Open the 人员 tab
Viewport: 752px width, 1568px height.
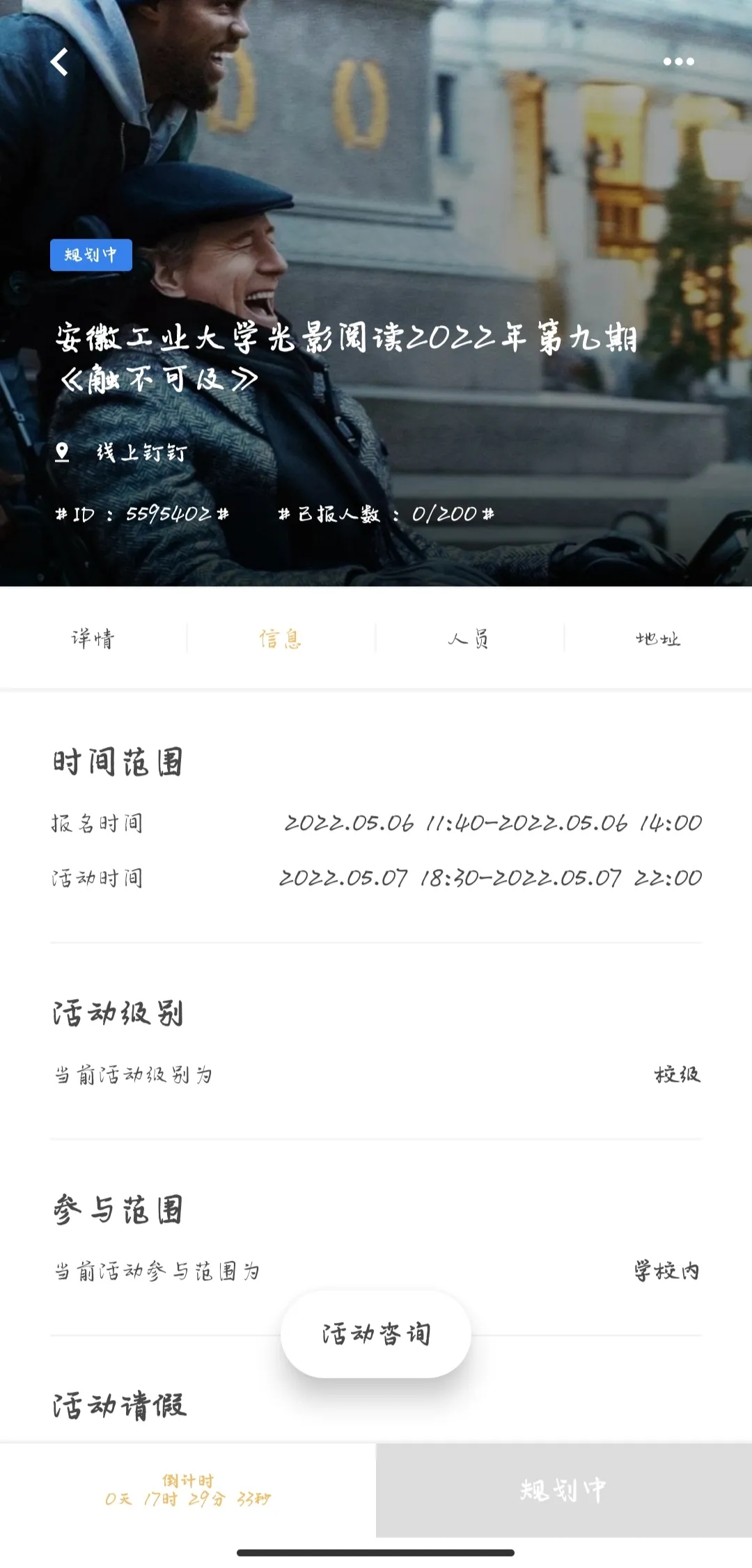469,638
